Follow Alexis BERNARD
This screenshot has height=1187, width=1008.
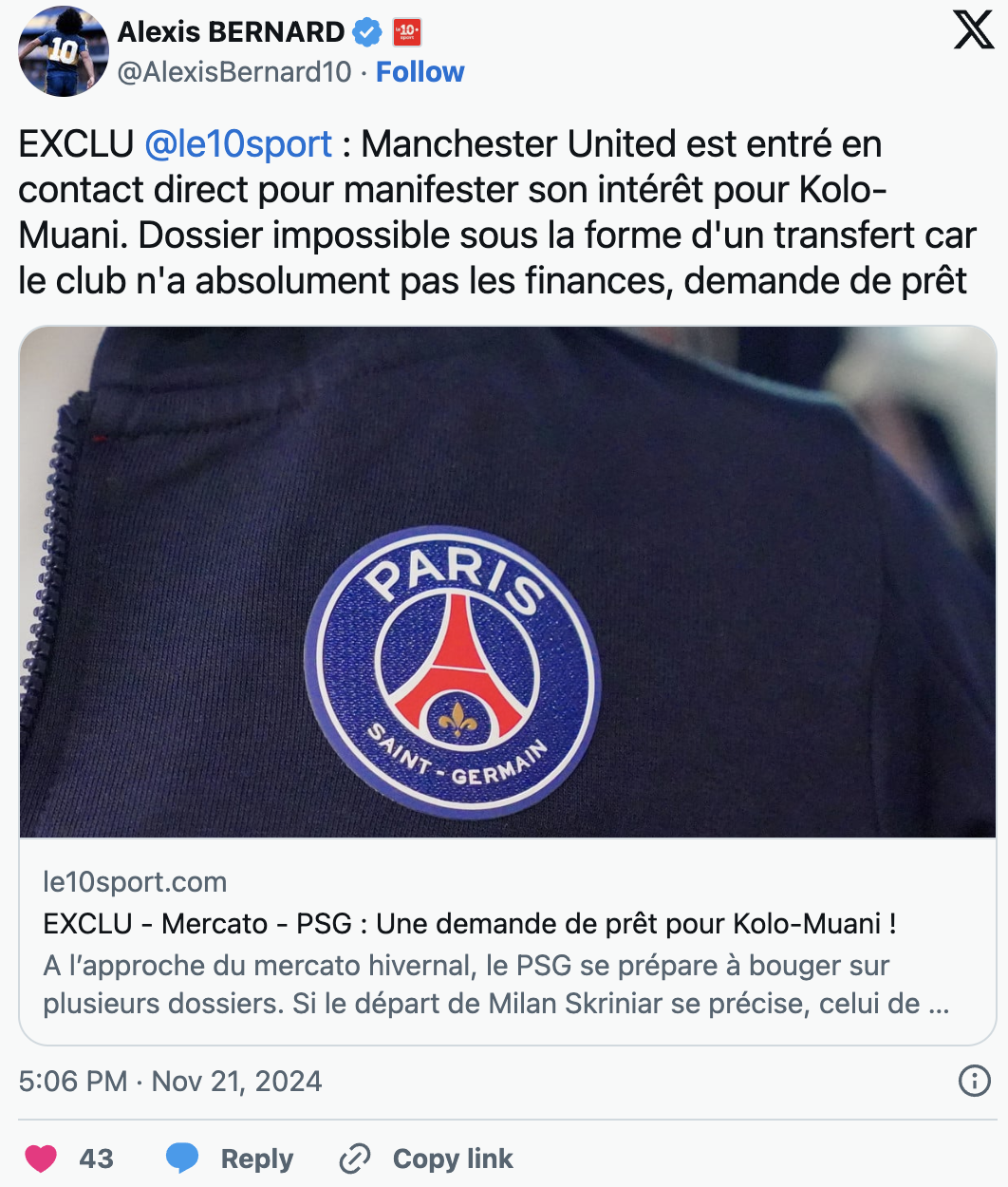(x=420, y=72)
